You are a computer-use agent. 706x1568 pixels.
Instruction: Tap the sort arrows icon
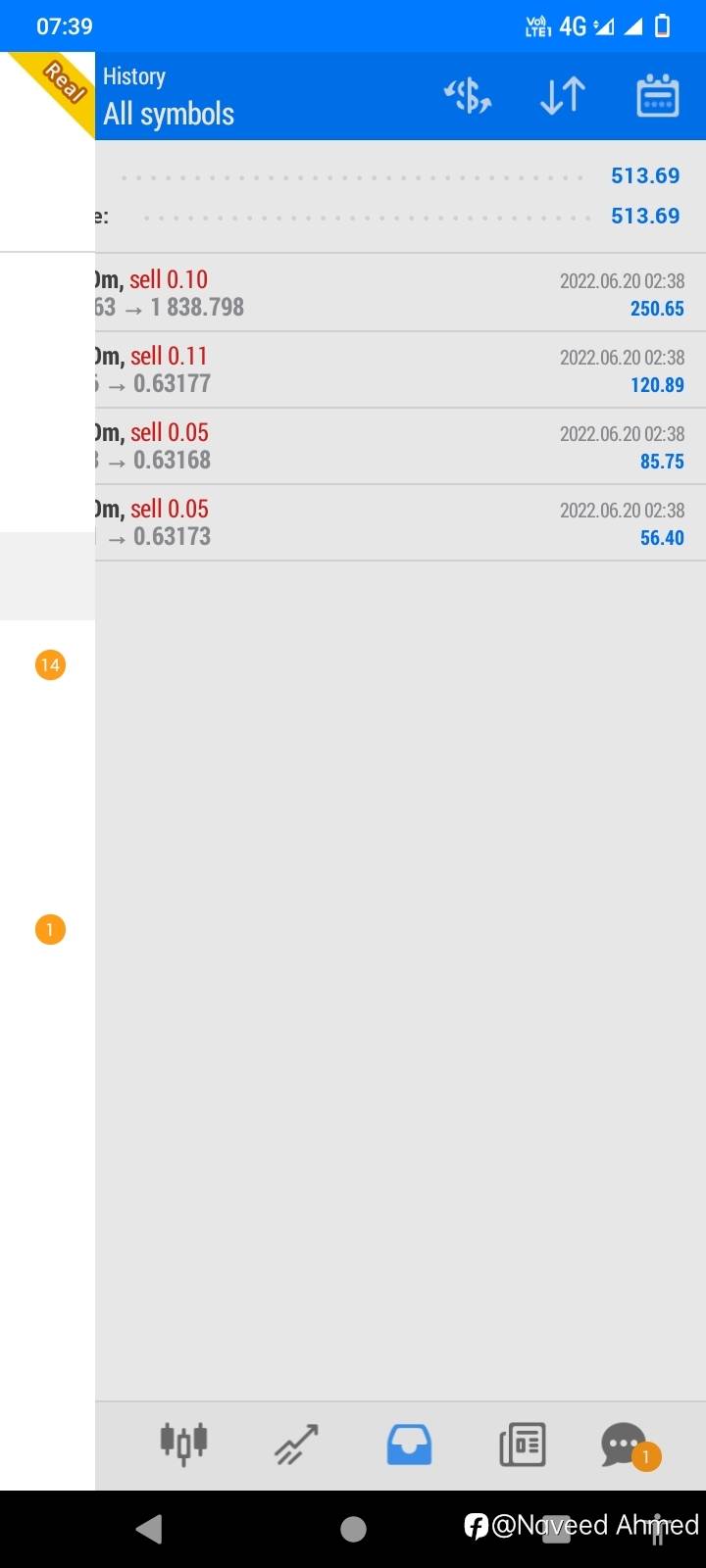coord(563,96)
